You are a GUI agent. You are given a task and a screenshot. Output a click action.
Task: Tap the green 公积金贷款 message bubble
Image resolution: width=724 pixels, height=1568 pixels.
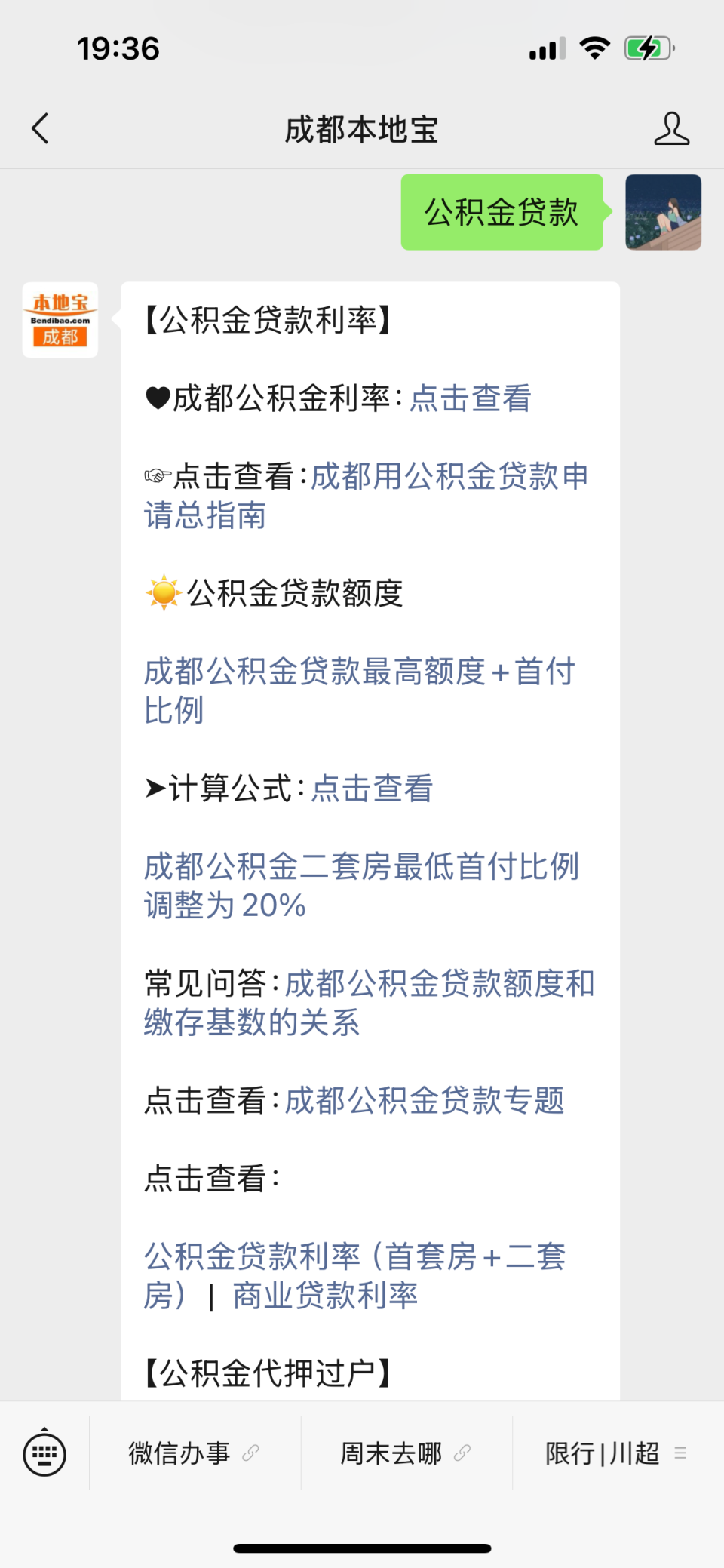502,212
